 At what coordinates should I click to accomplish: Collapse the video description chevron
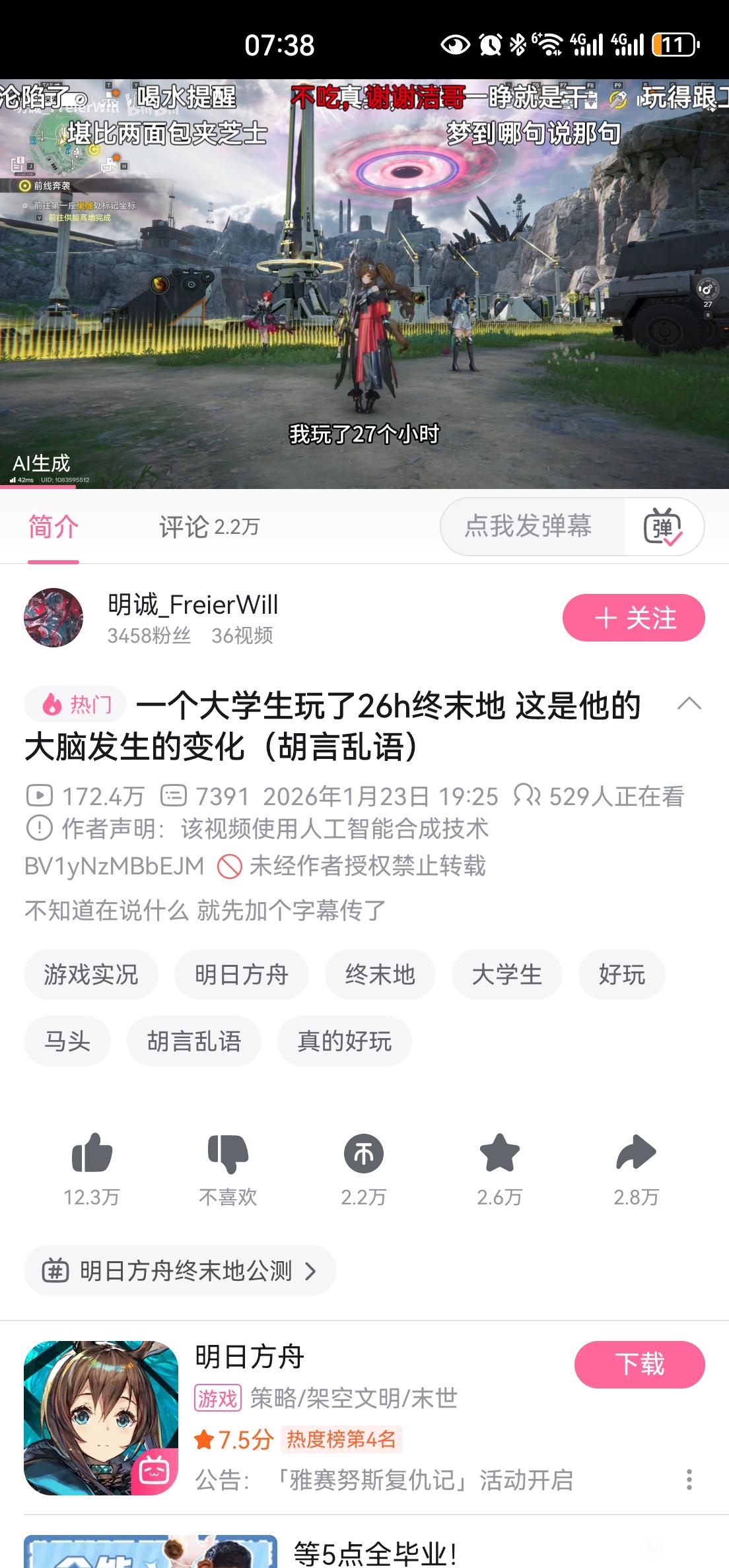(689, 703)
